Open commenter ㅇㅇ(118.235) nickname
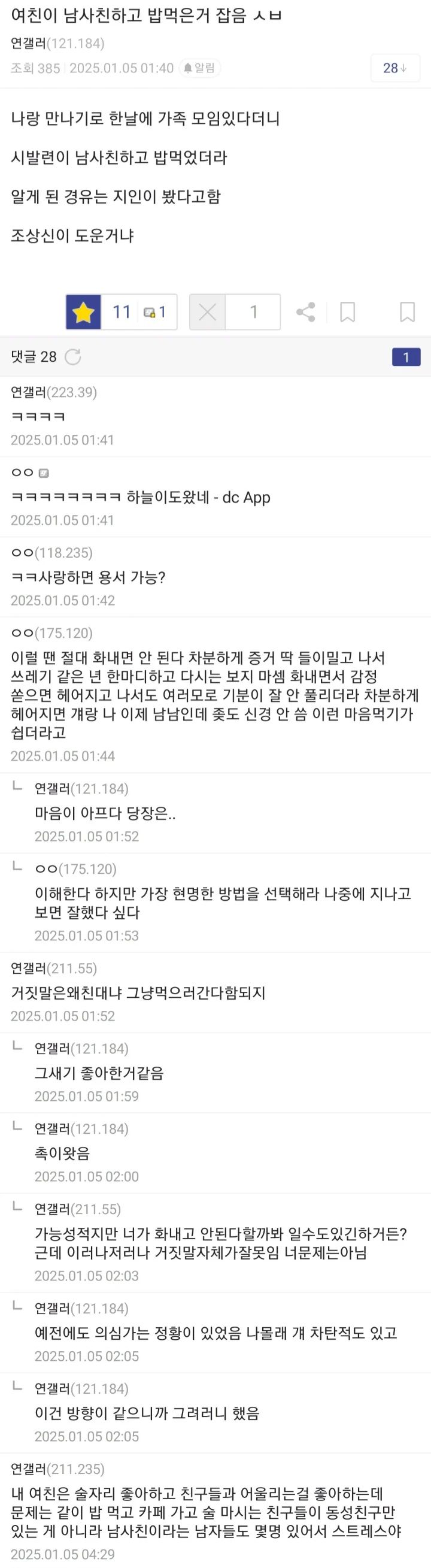The width and height of the screenshot is (431, 1568). pos(51,553)
